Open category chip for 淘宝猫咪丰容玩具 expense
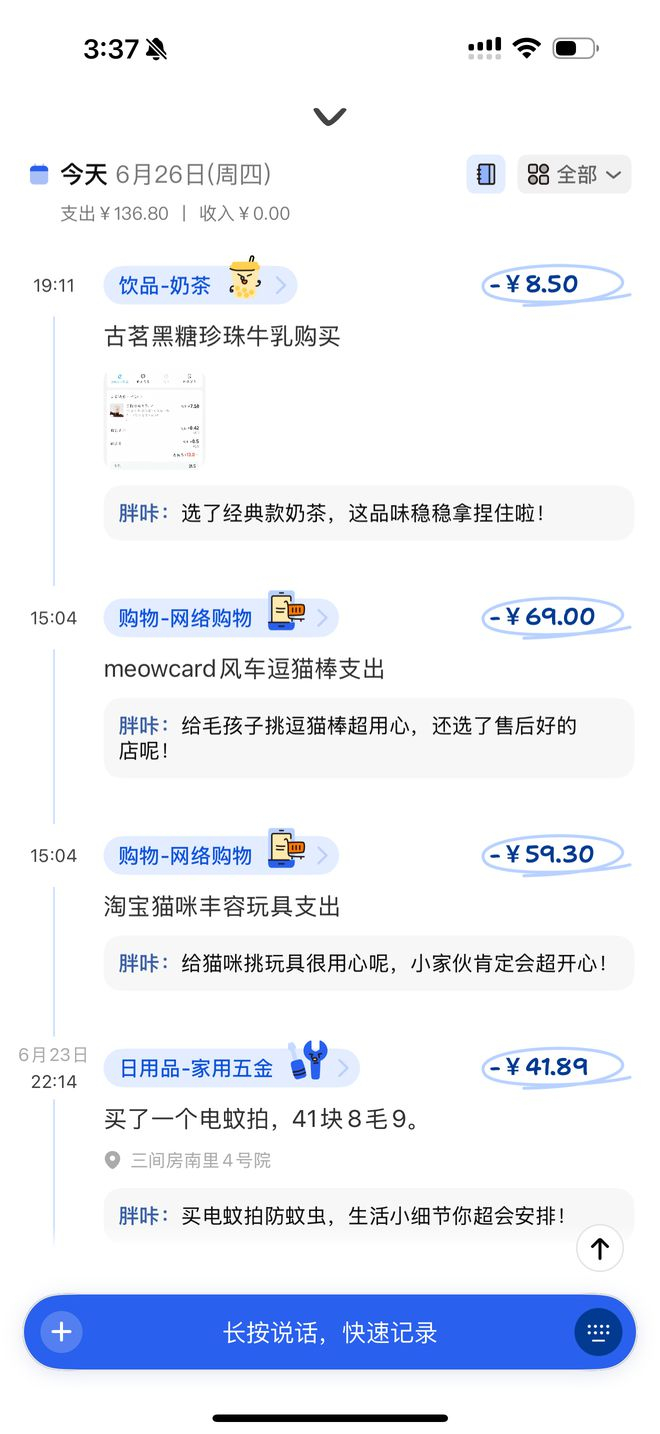The width and height of the screenshot is (660, 1434). click(220, 856)
